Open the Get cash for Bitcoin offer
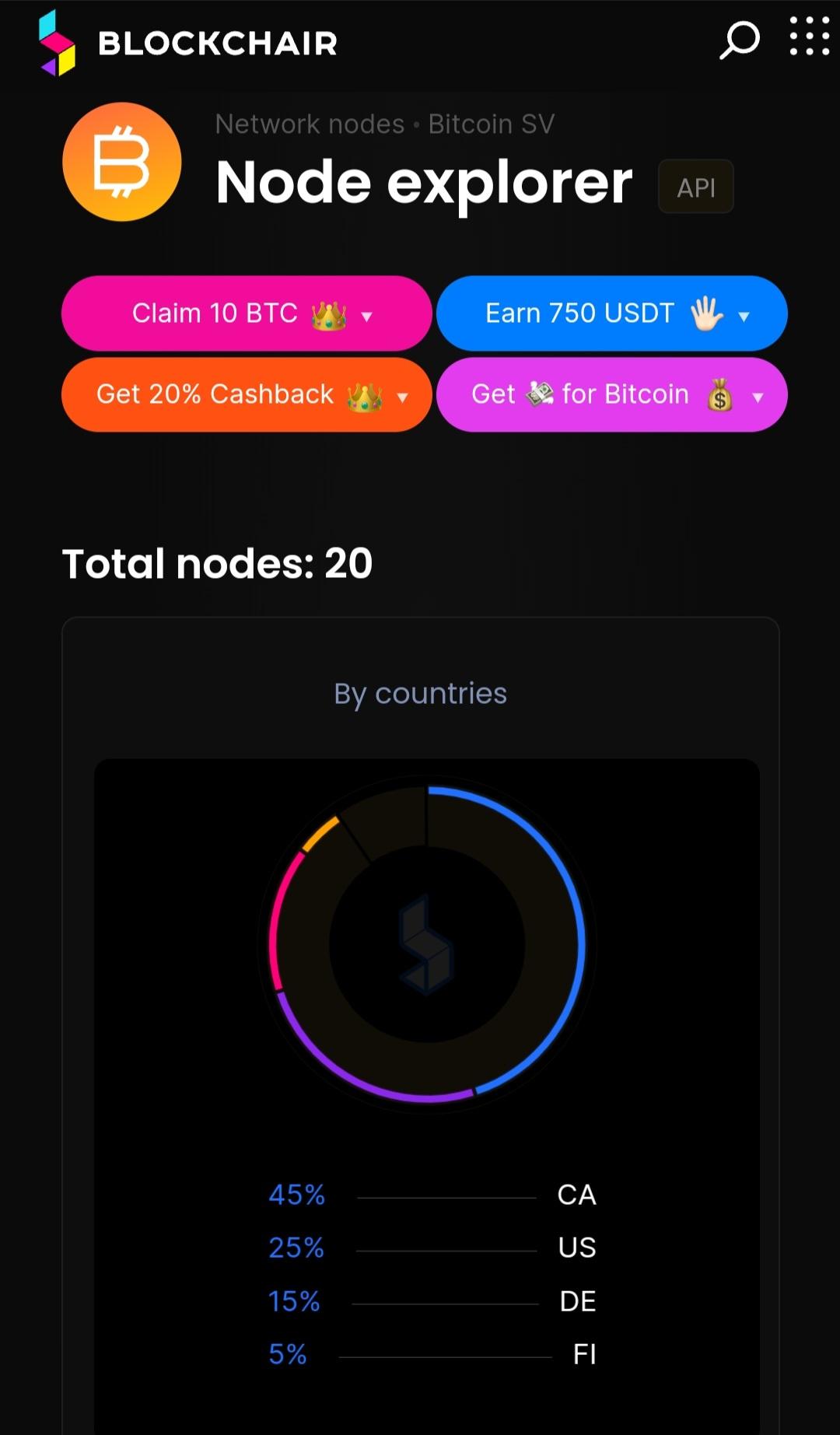Viewport: 840px width, 1435px height. coord(612,394)
